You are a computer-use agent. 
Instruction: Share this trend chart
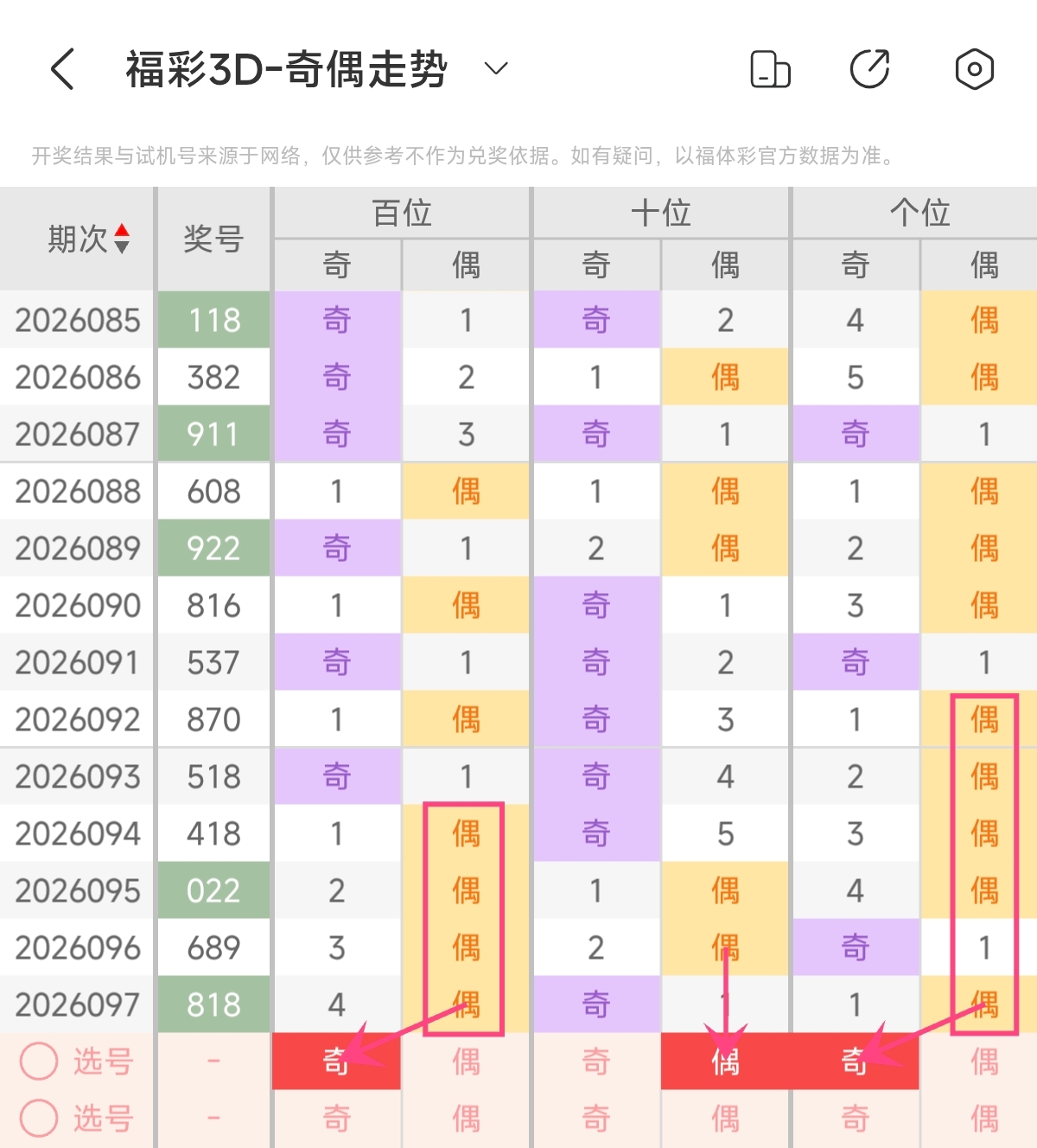click(x=869, y=69)
